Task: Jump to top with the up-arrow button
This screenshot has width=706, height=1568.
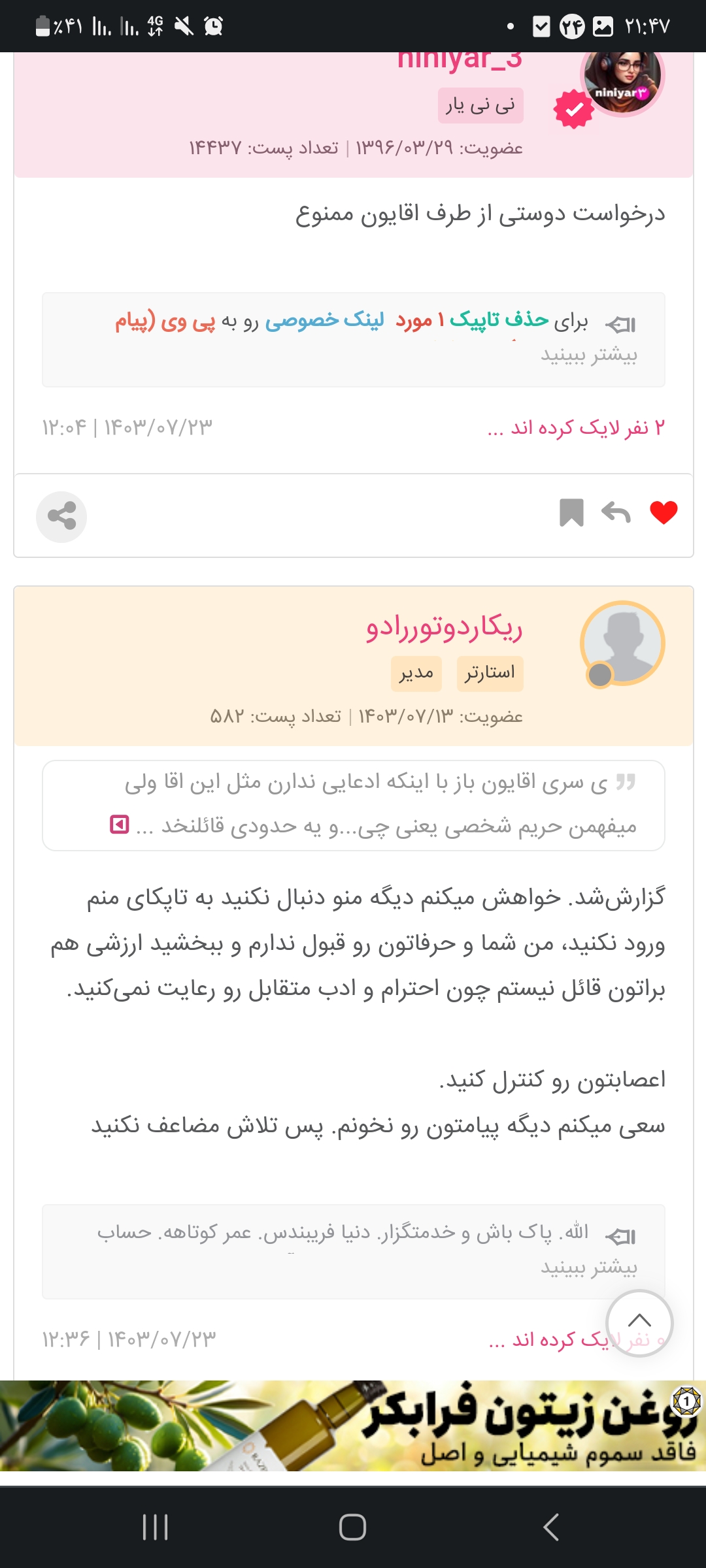Action: coord(639,1323)
